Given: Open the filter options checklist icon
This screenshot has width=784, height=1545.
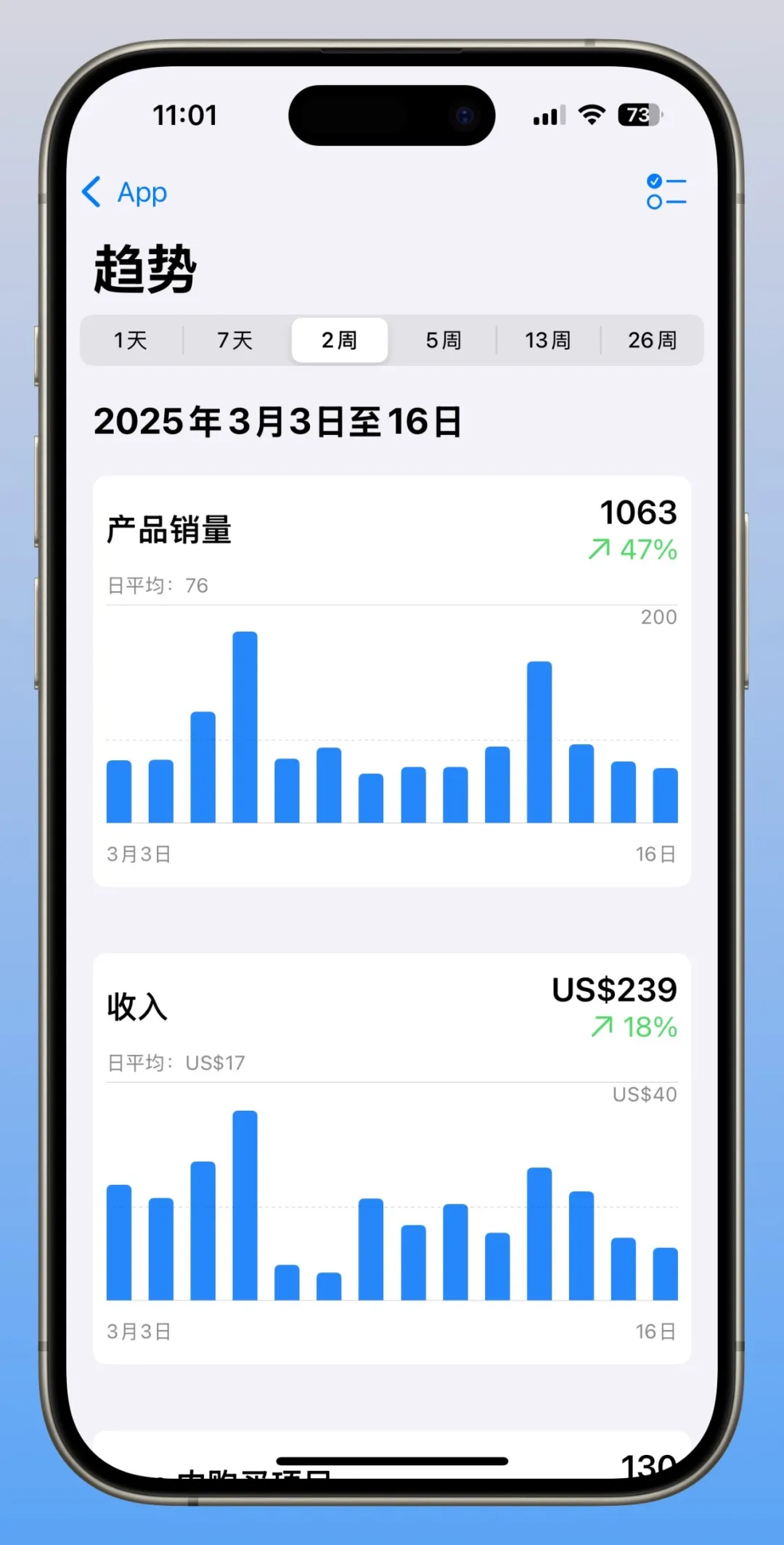Looking at the screenshot, I should [666, 192].
